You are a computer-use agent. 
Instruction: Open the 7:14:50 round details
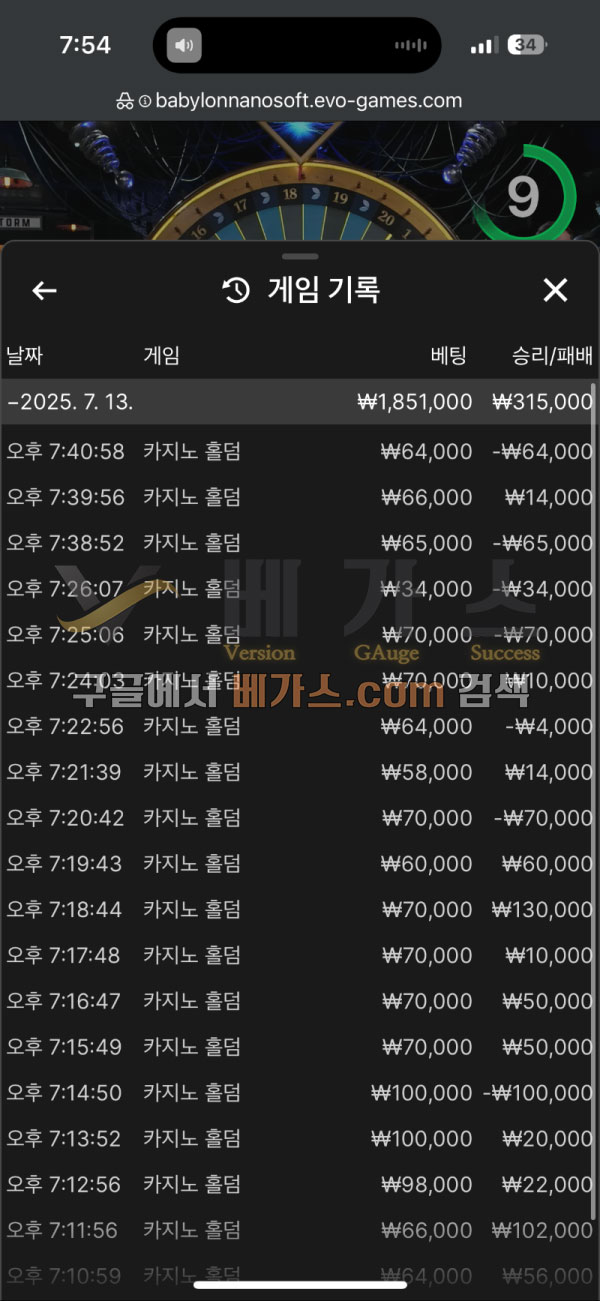(298, 1093)
